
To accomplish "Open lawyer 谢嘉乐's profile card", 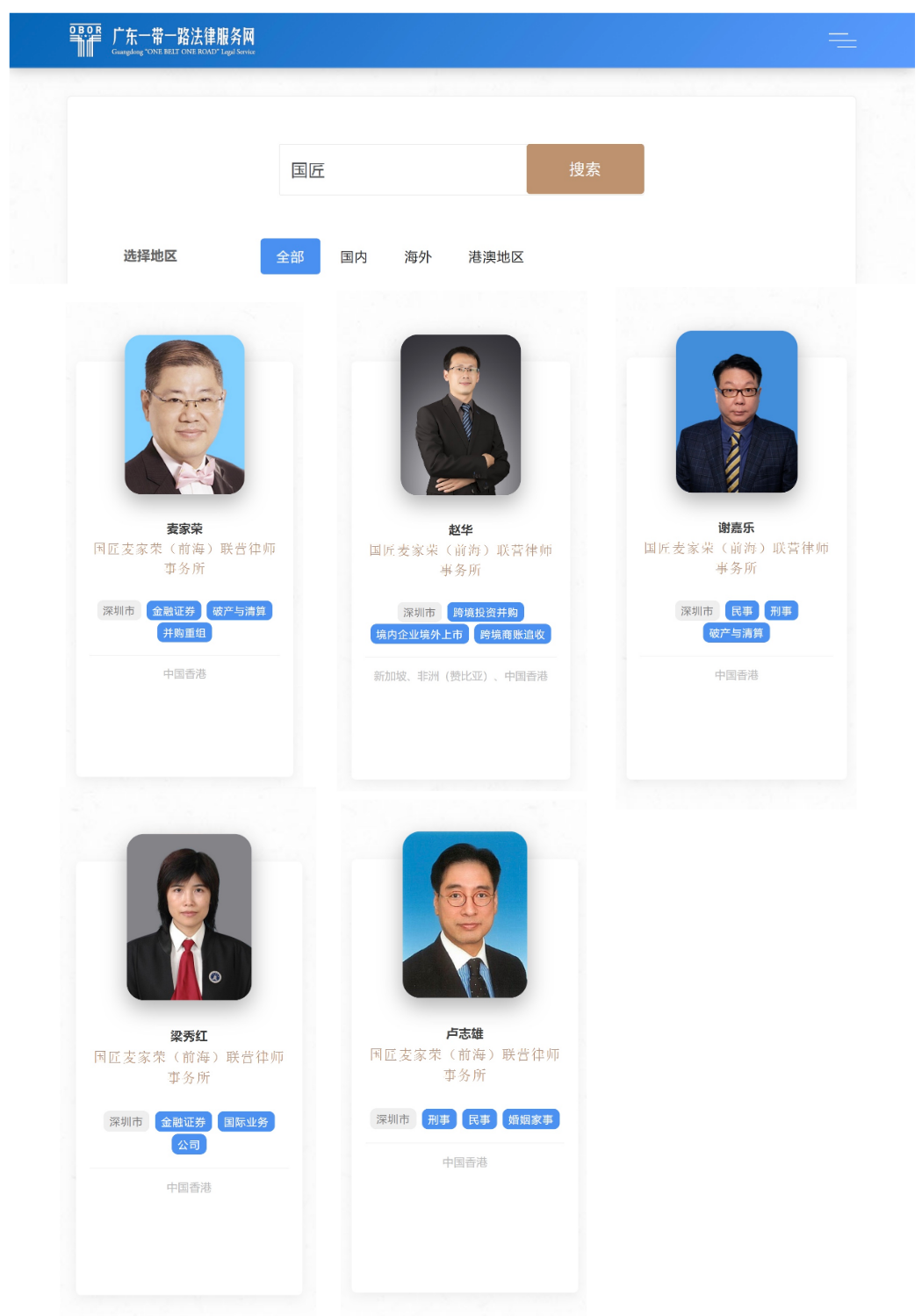I will pyautogui.click(x=736, y=529).
